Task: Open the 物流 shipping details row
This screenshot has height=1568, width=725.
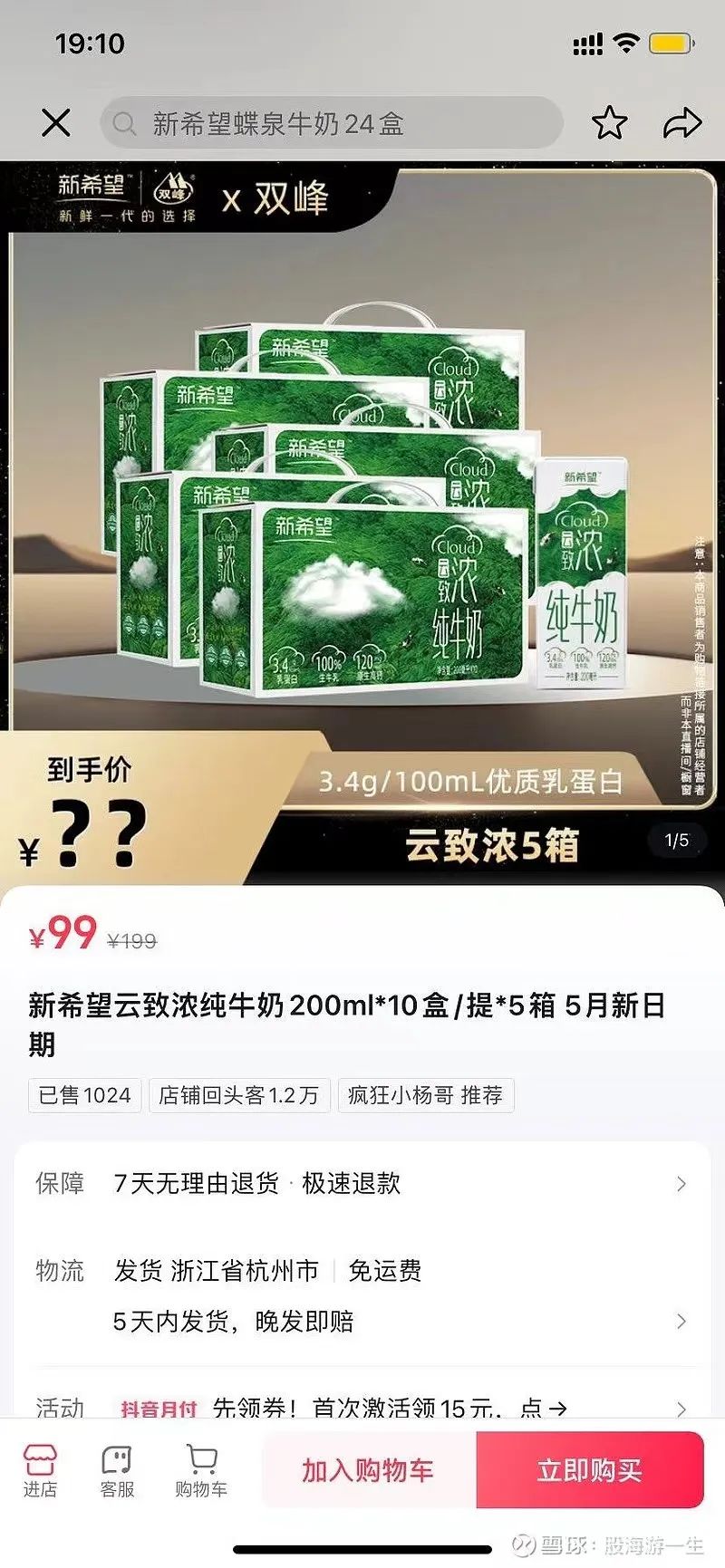Action: click(x=362, y=1295)
